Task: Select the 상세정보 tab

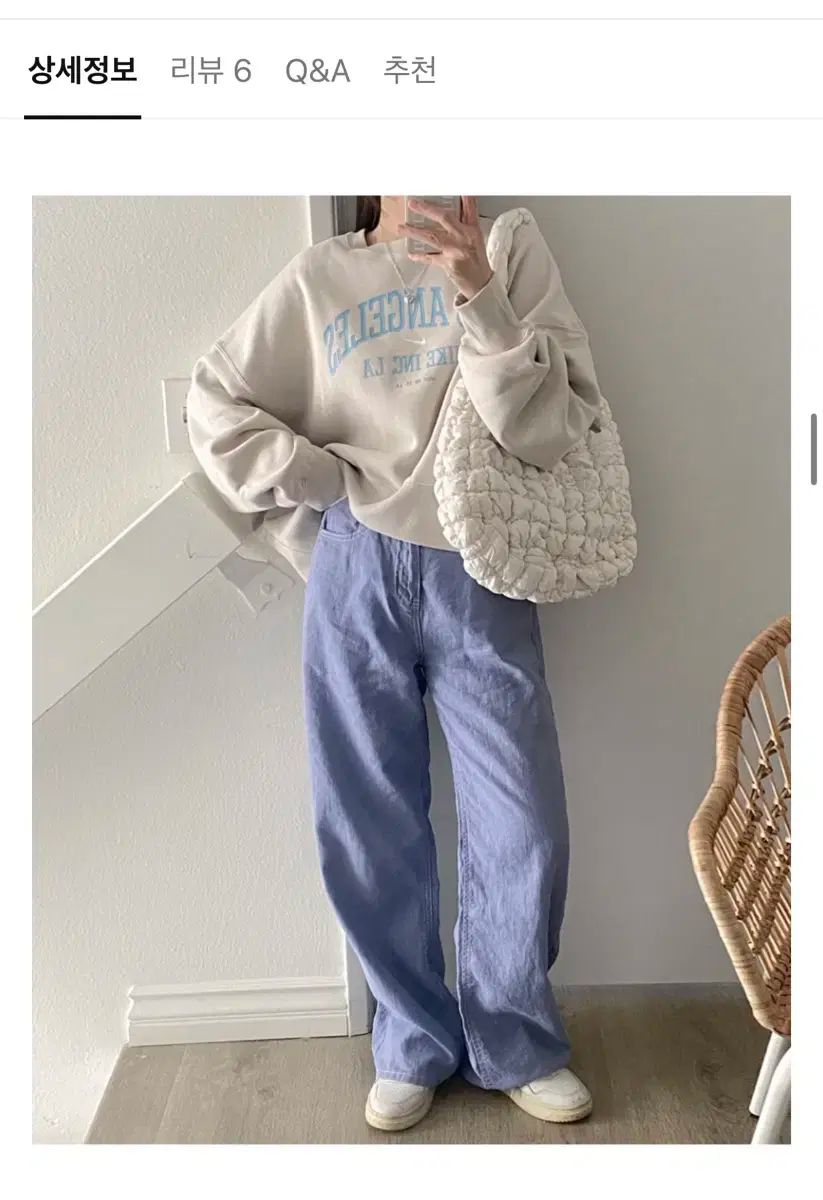Action: 82,72
